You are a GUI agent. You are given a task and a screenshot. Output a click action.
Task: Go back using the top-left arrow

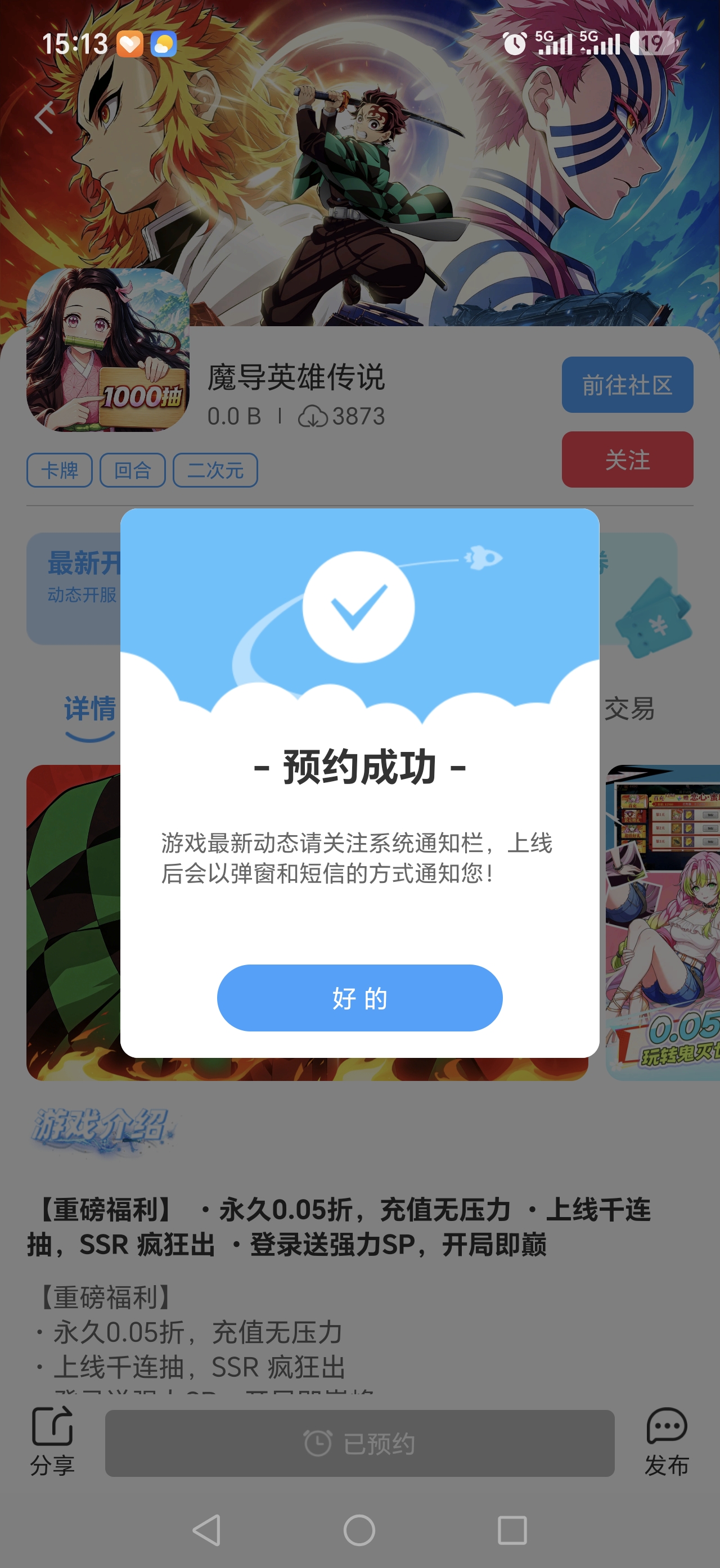[45, 118]
